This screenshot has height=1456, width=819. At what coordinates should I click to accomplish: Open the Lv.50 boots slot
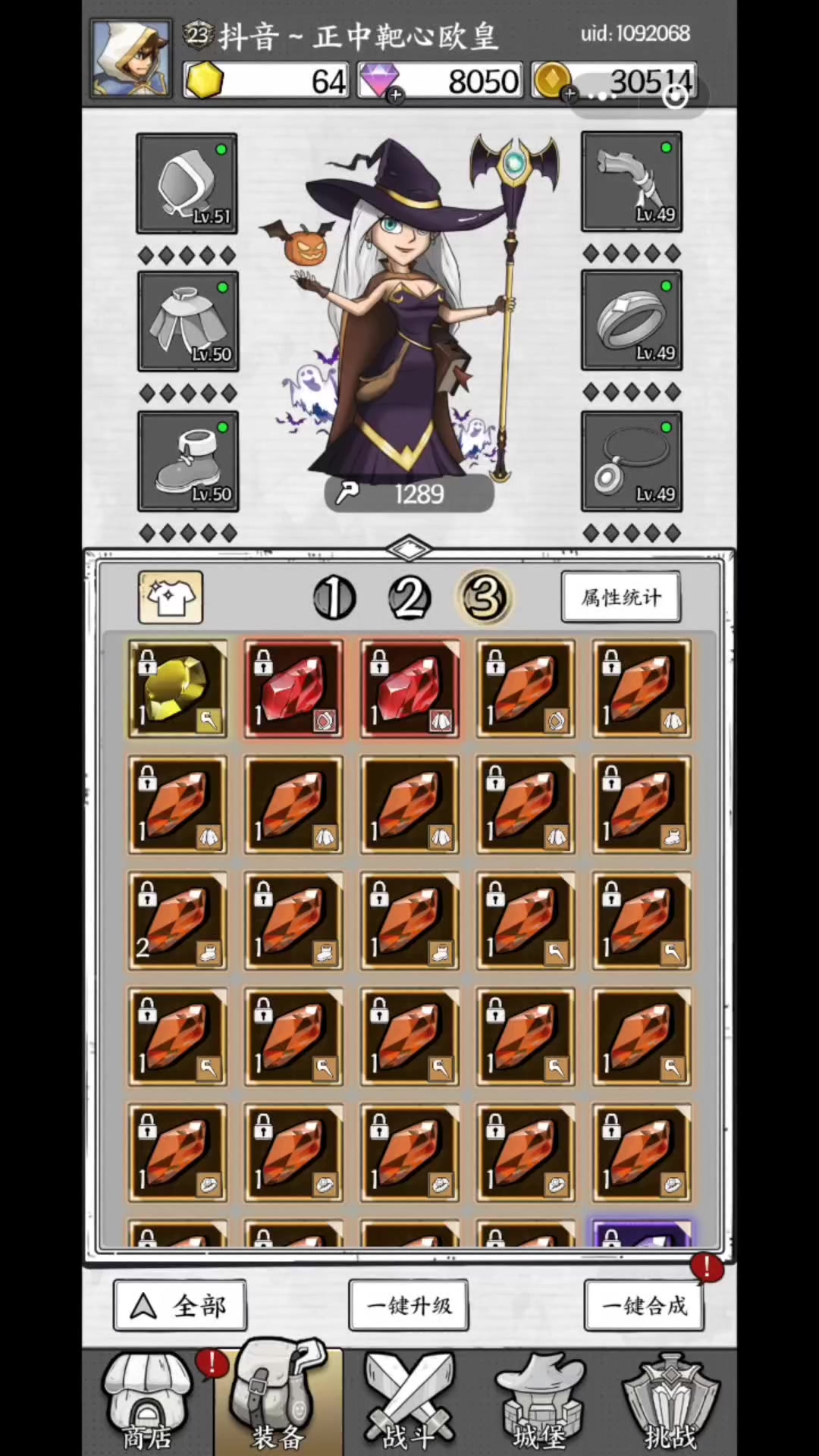pos(187,461)
